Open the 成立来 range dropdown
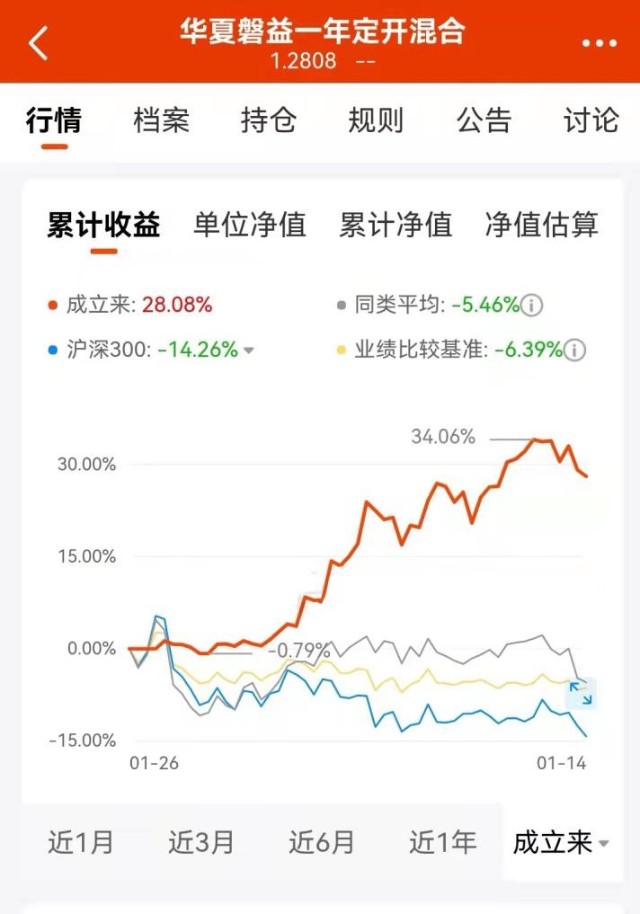The height and width of the screenshot is (914, 640). (x=561, y=843)
